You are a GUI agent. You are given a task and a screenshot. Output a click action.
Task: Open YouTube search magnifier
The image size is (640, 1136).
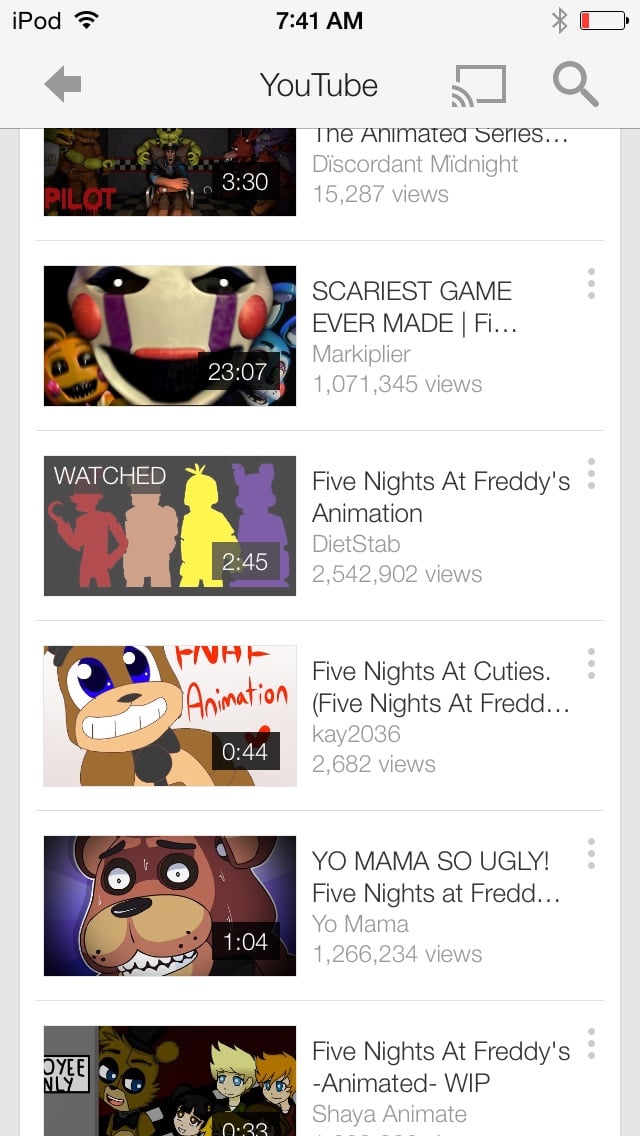(575, 85)
